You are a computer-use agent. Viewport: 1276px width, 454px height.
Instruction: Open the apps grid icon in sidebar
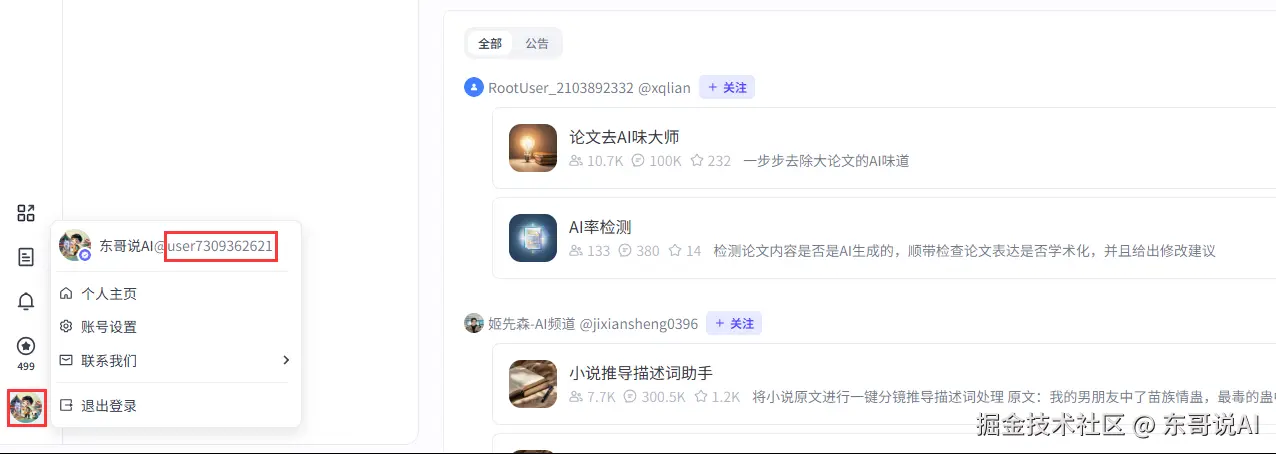(26, 213)
